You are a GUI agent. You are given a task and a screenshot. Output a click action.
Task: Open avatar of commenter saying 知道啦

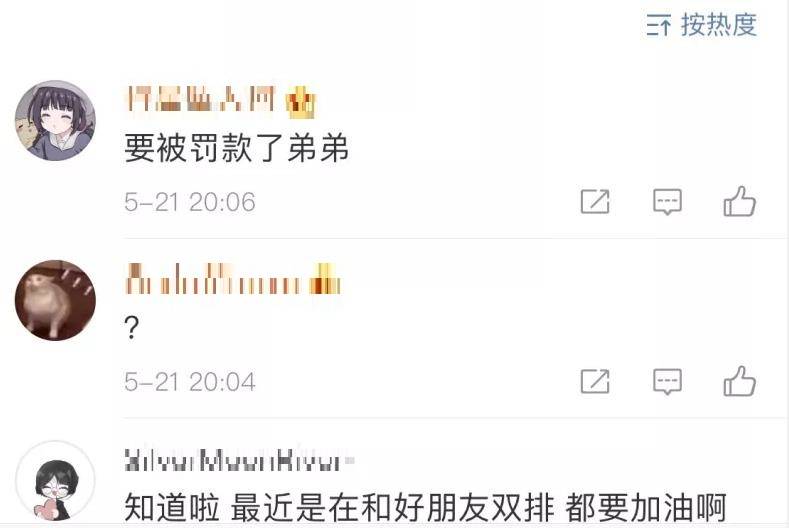(x=55, y=480)
